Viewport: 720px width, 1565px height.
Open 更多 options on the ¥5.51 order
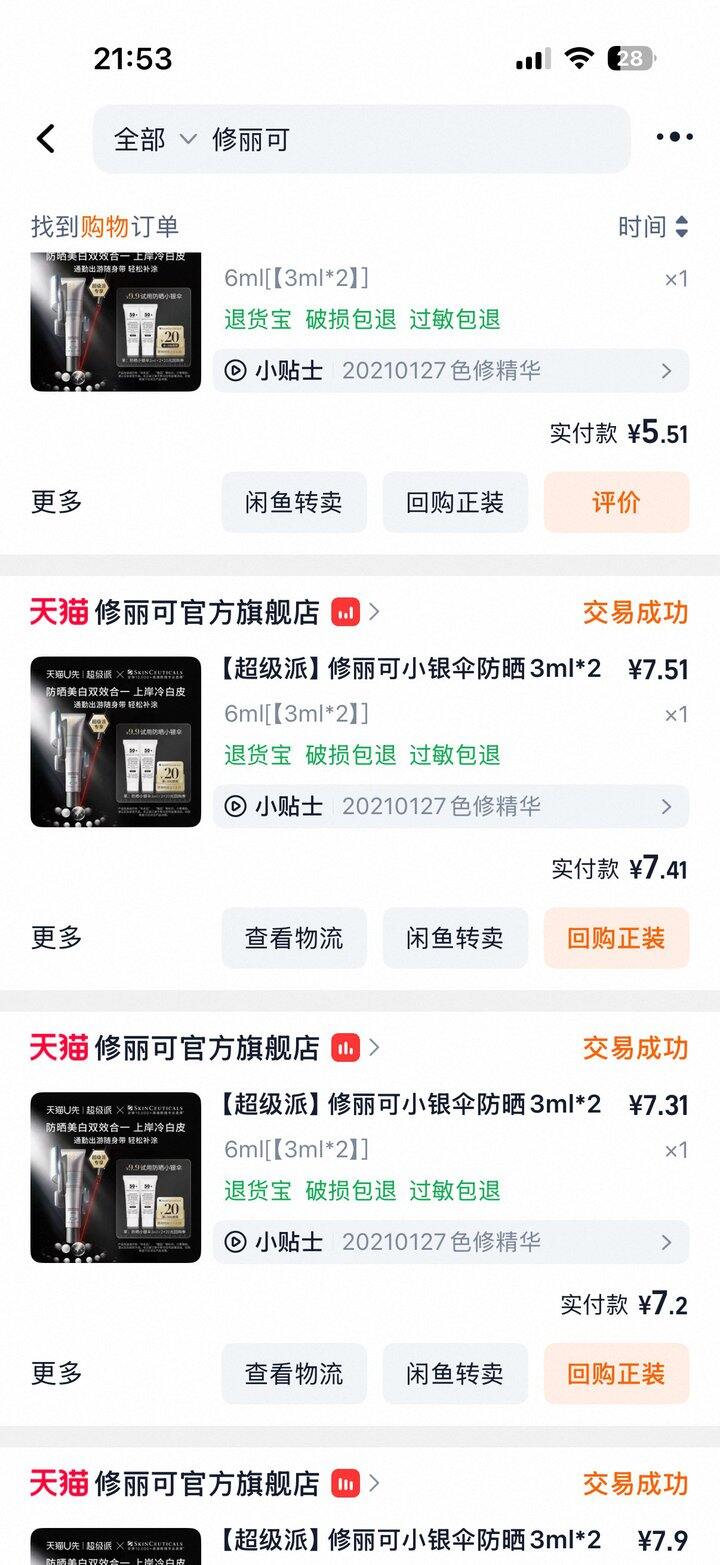57,502
